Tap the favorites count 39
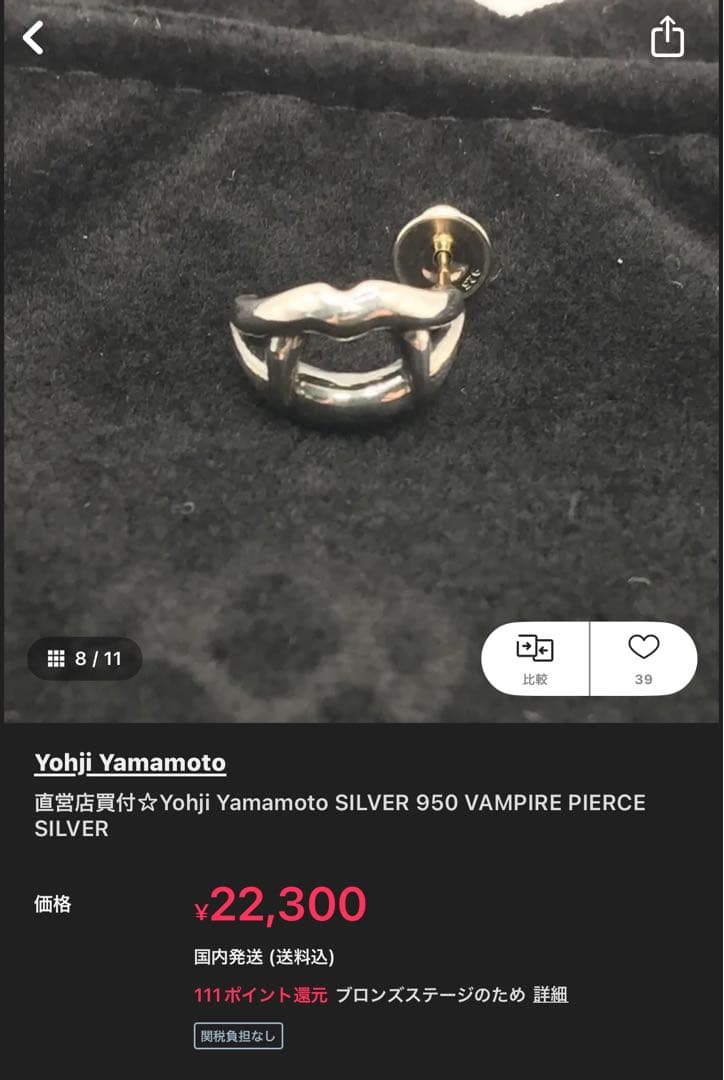This screenshot has width=724, height=1080. tap(646, 677)
